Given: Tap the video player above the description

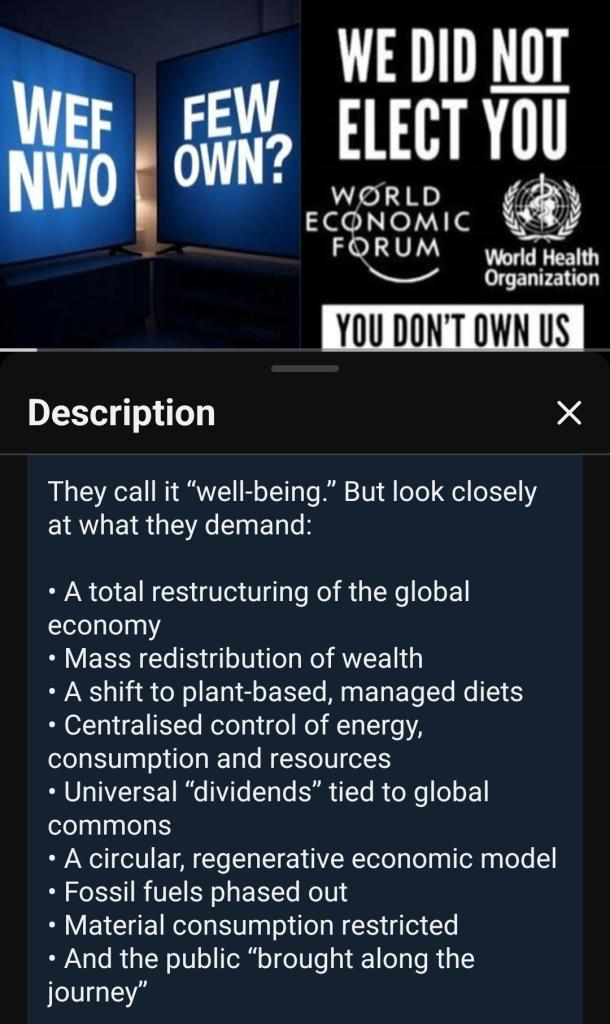Looking at the screenshot, I should [x=304, y=174].
